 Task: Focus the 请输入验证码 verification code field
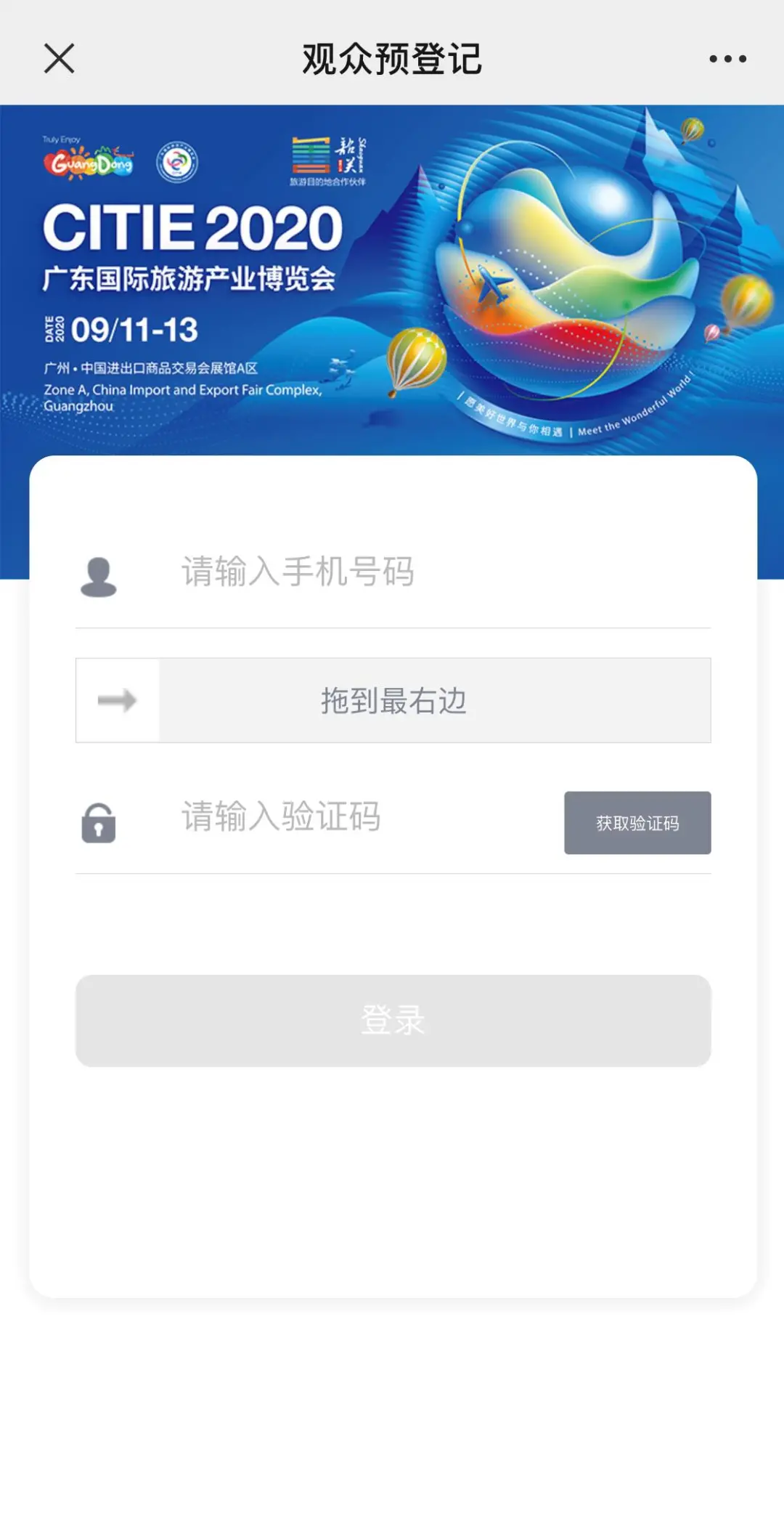click(x=363, y=817)
